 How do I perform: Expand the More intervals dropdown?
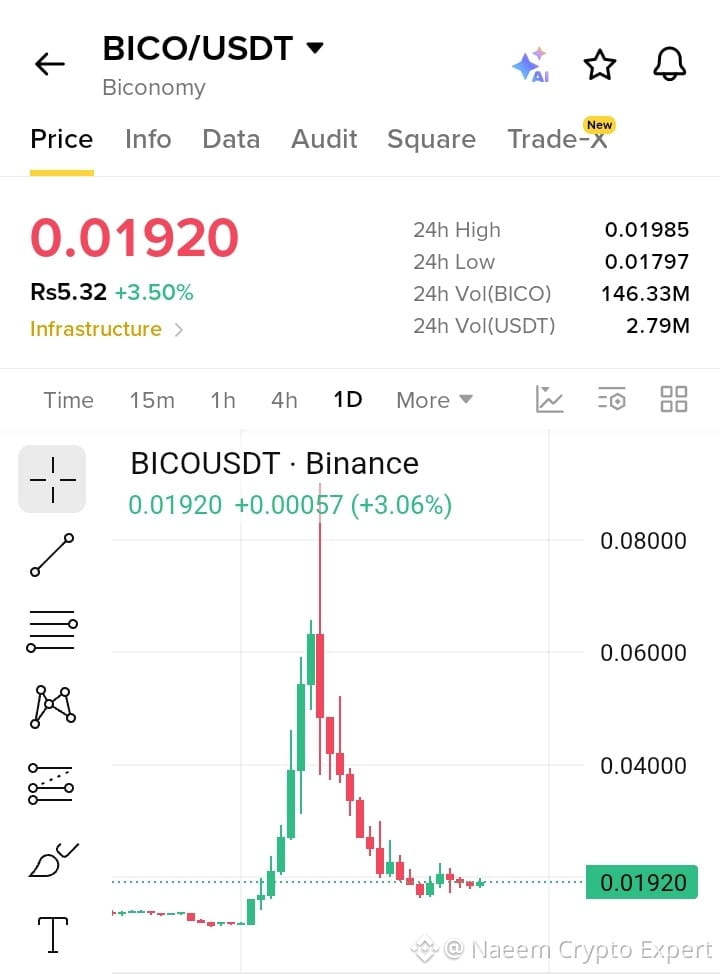pos(435,400)
